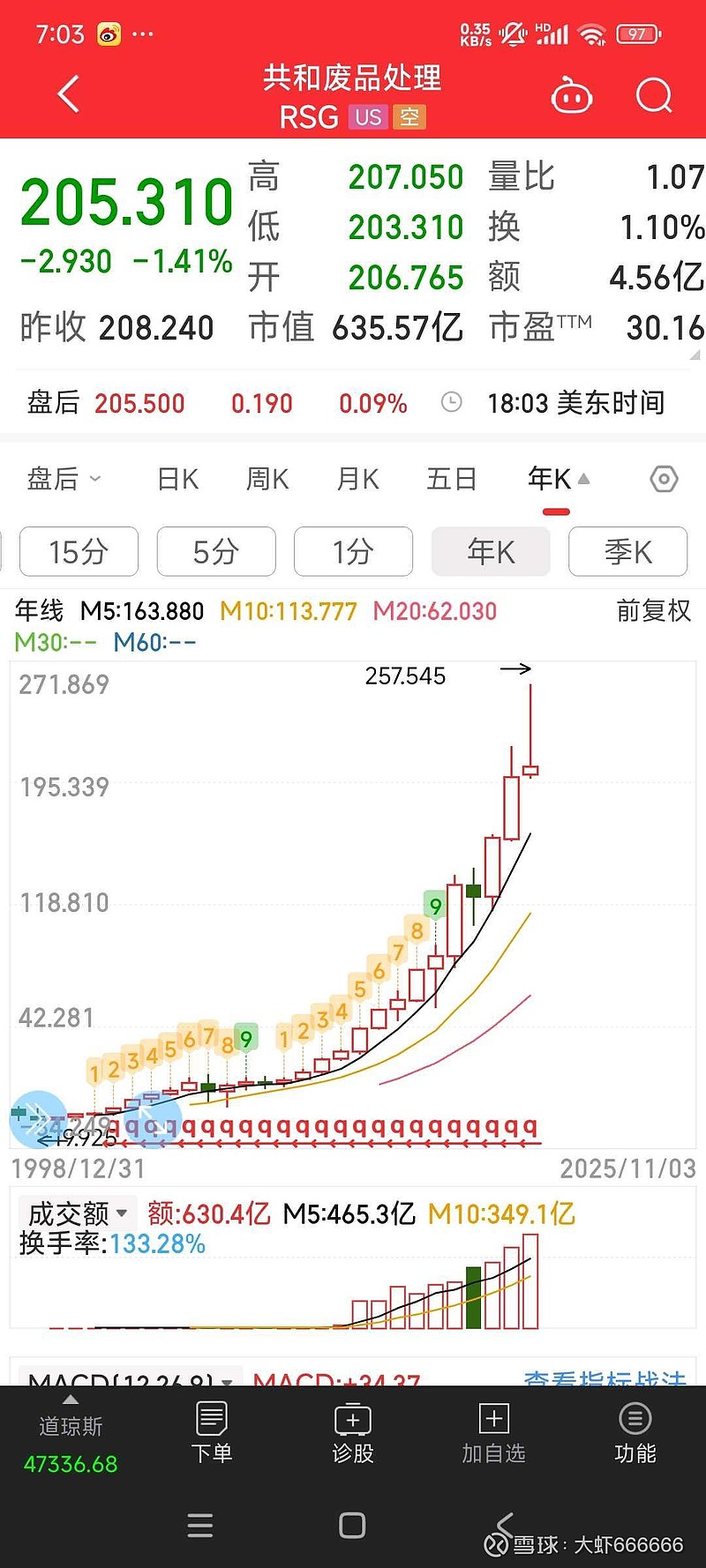Tap the clock icon beside the after-hours time
Screen dimensions: 706x1568
pyautogui.click(x=451, y=402)
